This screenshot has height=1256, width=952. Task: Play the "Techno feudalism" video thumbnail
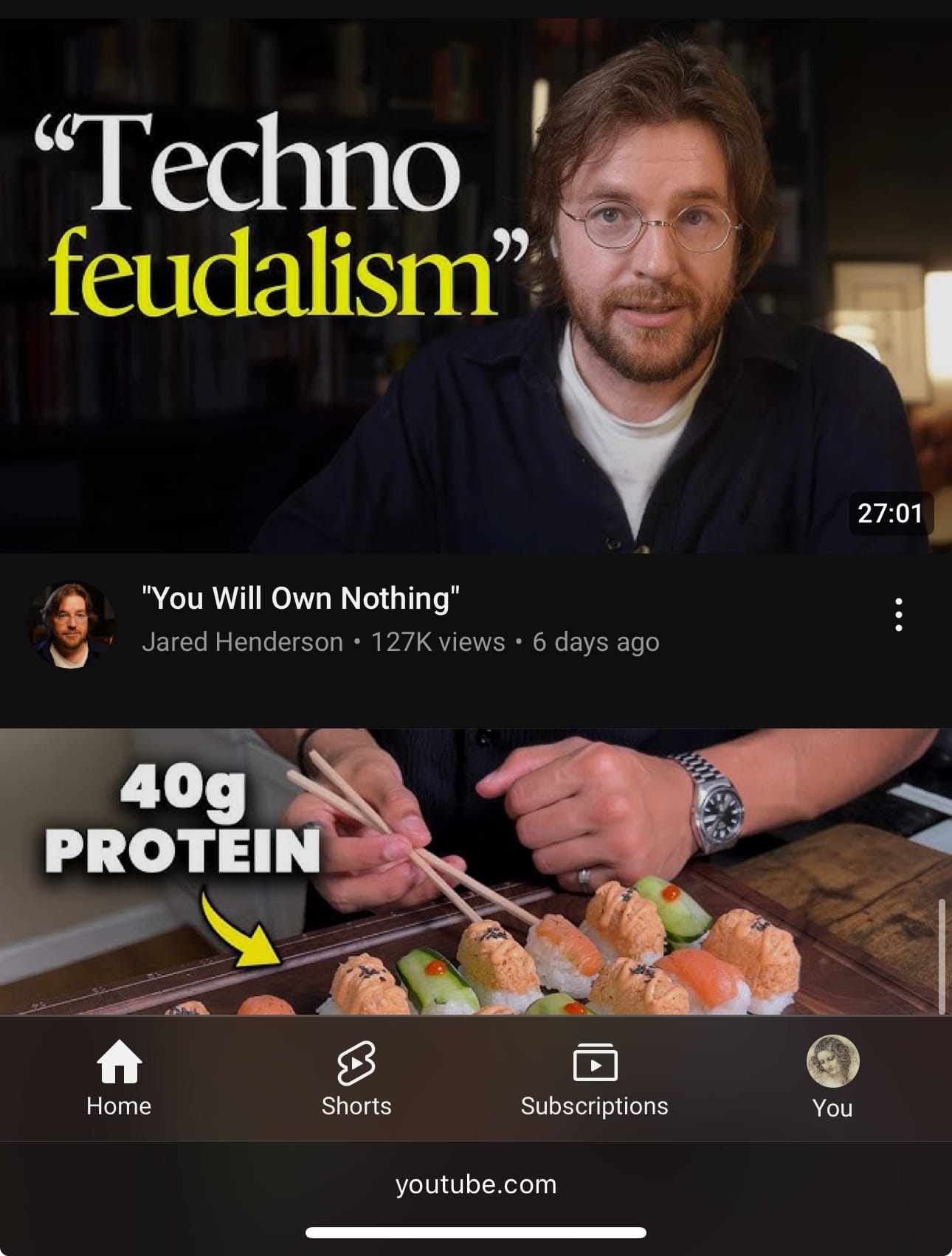tap(476, 286)
